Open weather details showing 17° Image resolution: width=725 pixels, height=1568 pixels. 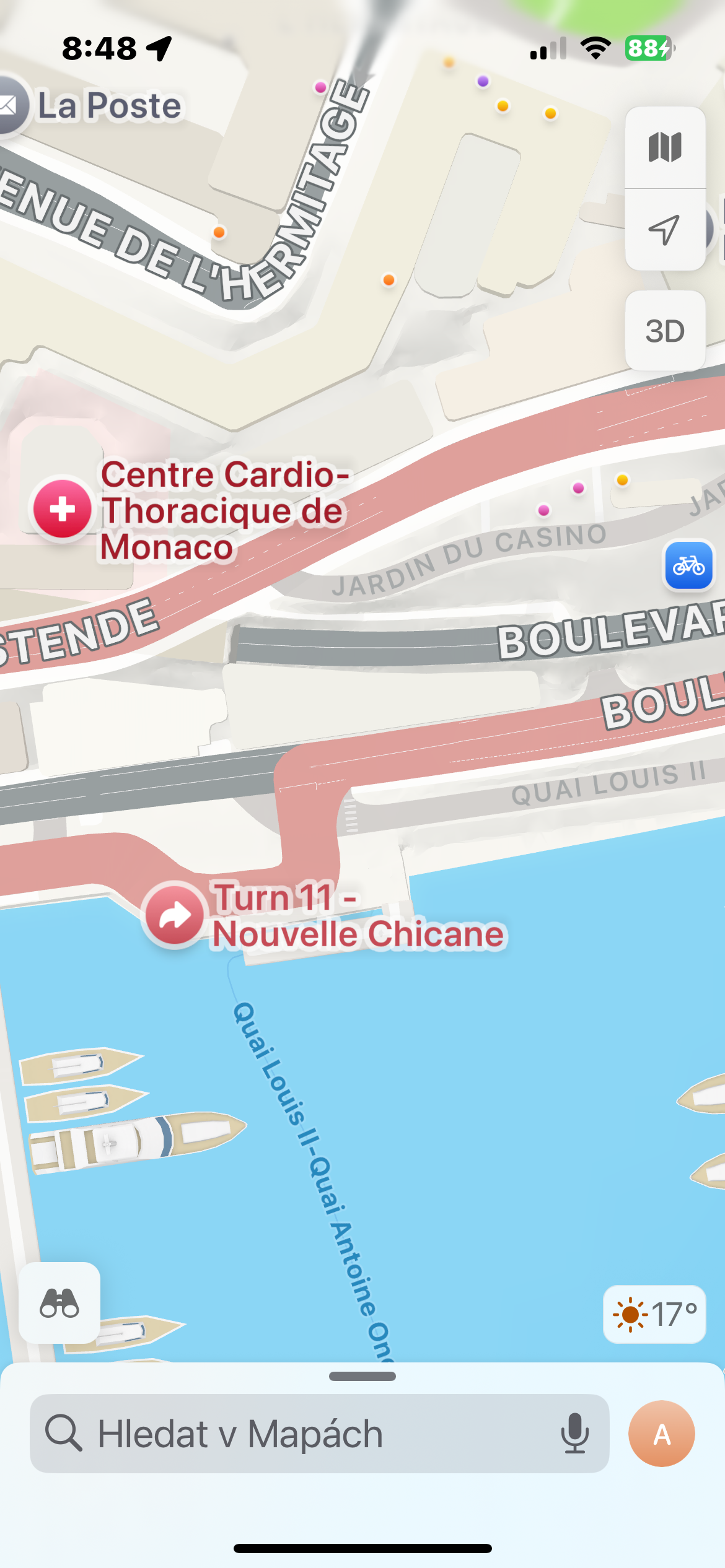click(654, 1314)
